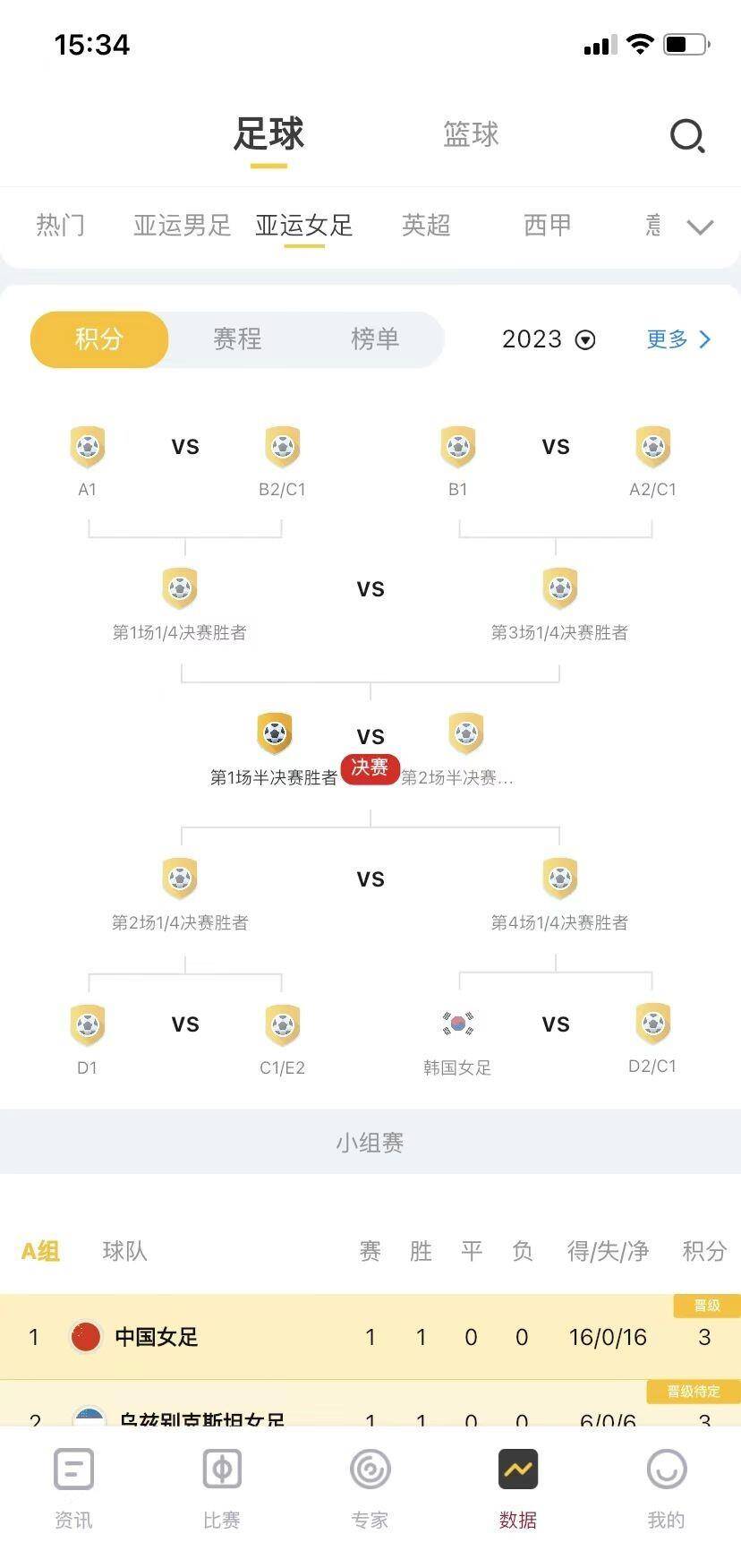Image resolution: width=741 pixels, height=1568 pixels.
Task: Expand the league list chevron
Action: [x=700, y=227]
